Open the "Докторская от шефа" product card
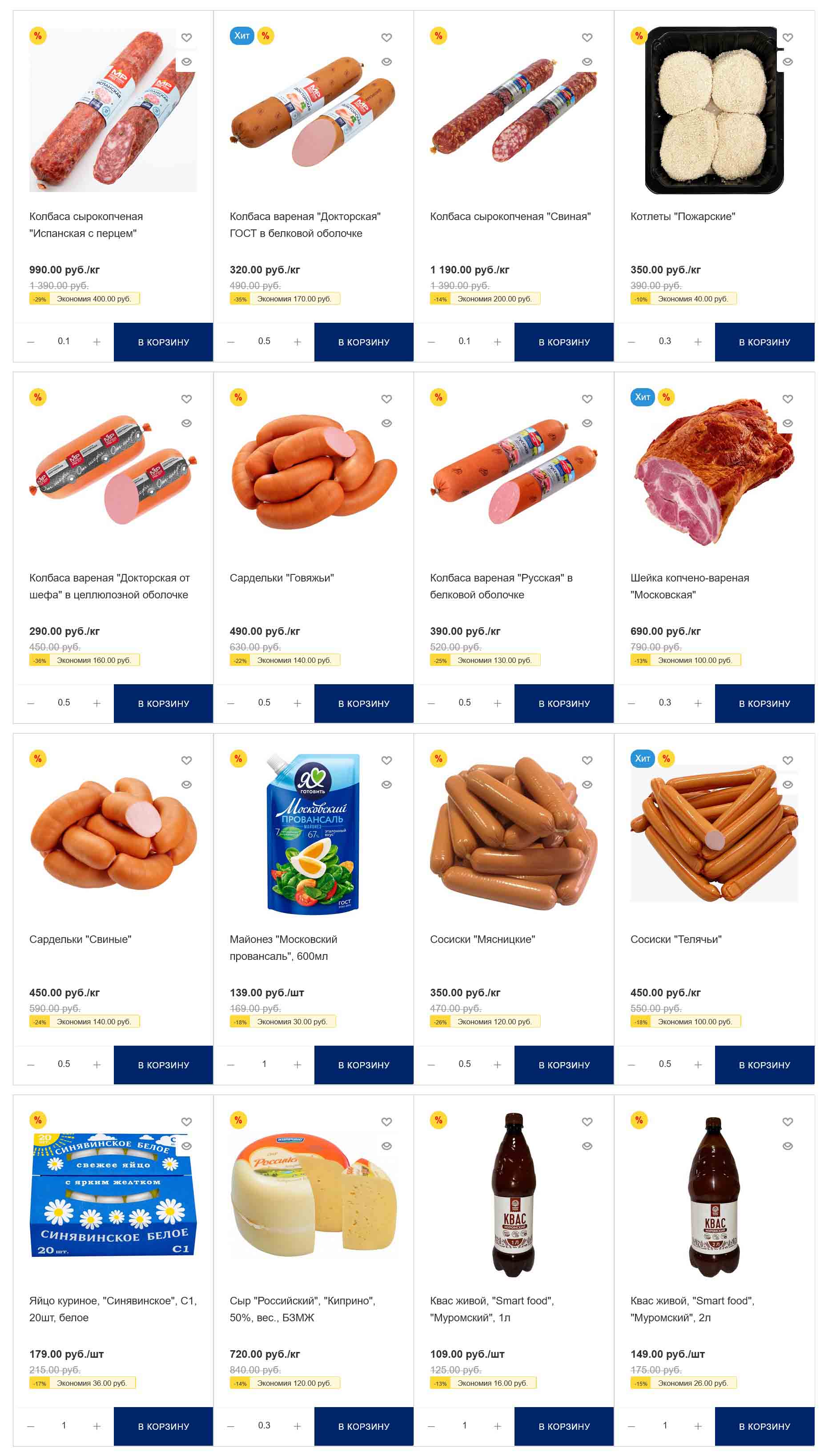Viewport: 824px width, 1456px height. [109, 586]
